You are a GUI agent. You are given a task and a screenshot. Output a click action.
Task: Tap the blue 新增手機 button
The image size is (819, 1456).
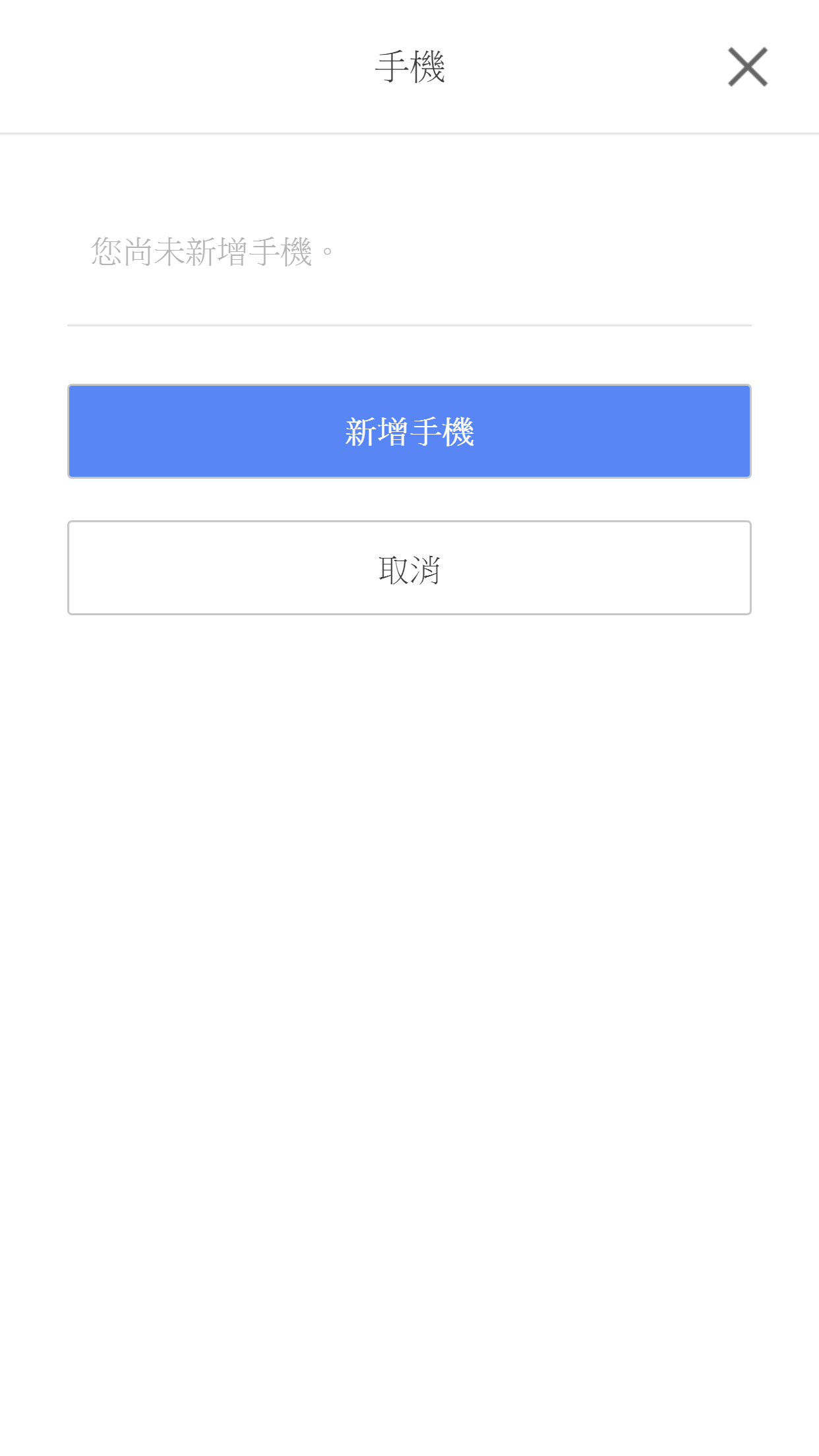pos(409,431)
